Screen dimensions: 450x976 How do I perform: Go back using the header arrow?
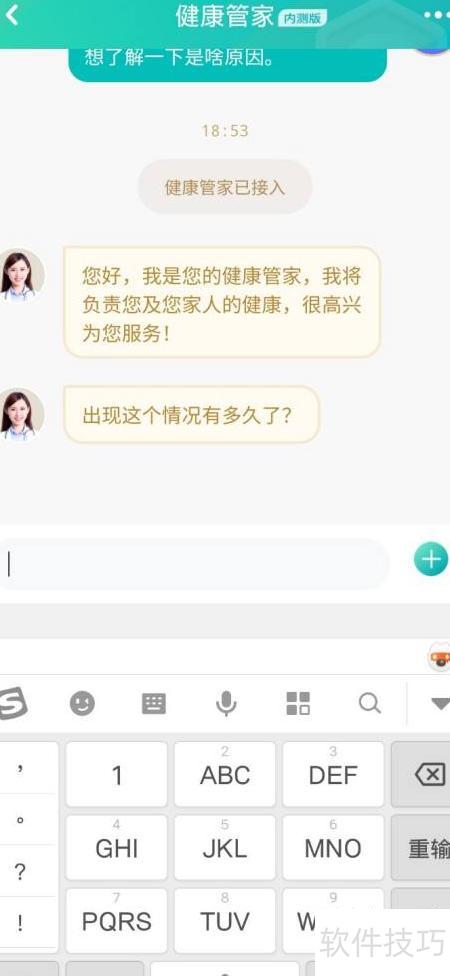[11, 16]
